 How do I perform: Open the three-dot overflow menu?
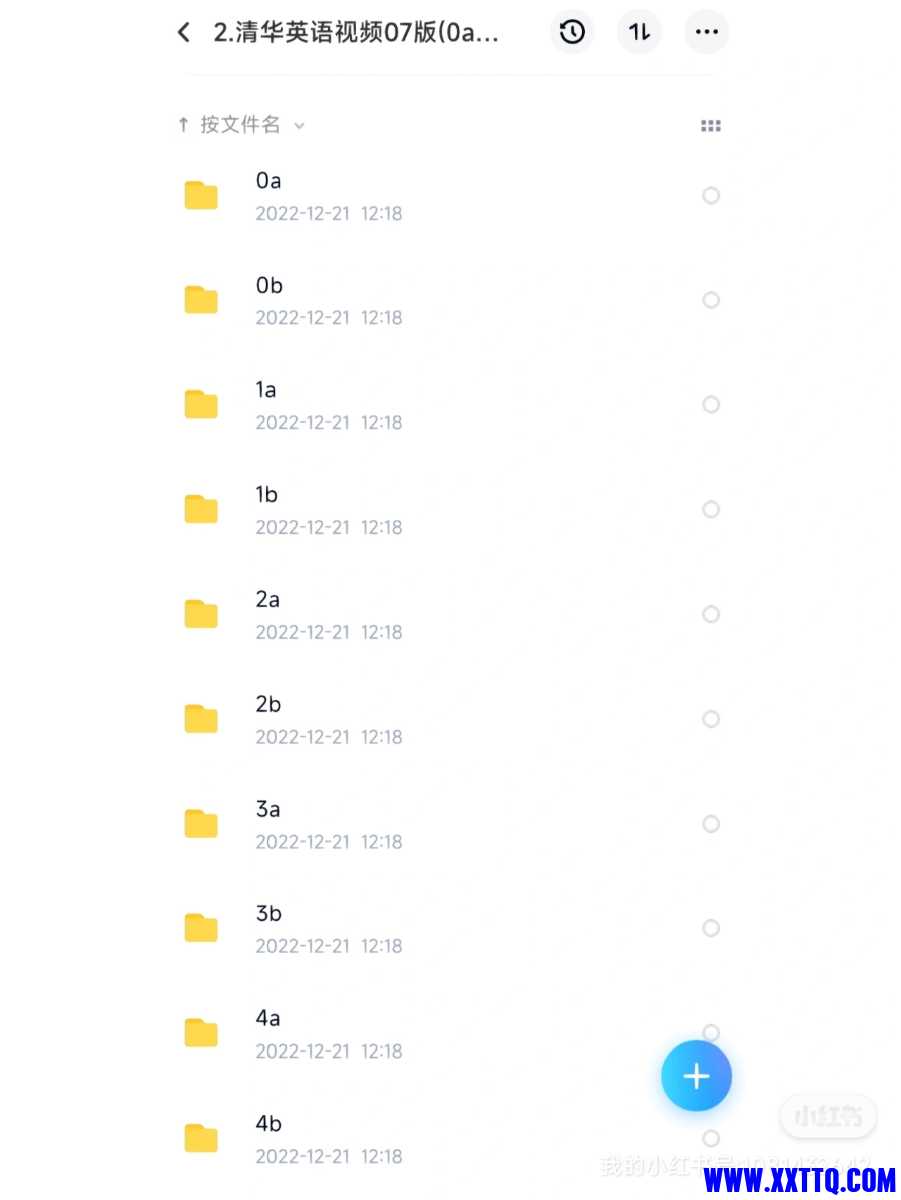coord(707,32)
